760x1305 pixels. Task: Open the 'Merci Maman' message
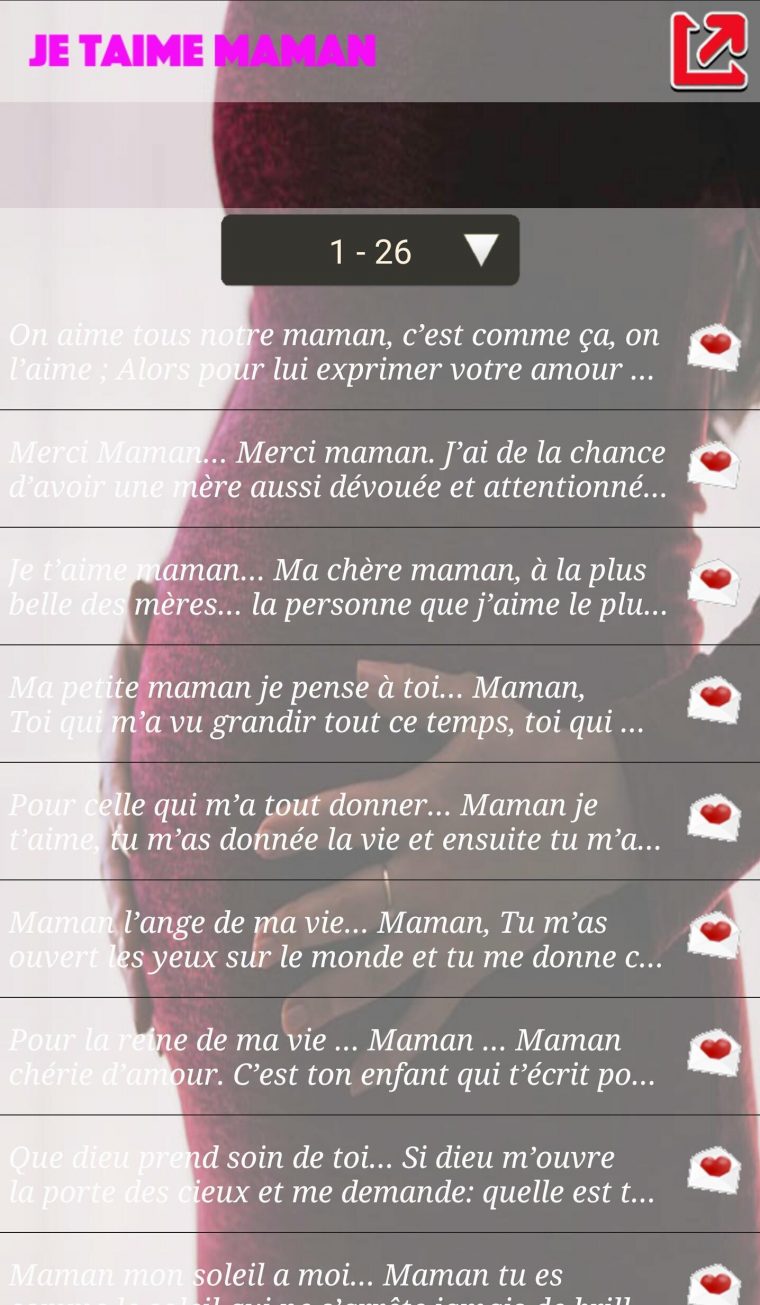335,470
